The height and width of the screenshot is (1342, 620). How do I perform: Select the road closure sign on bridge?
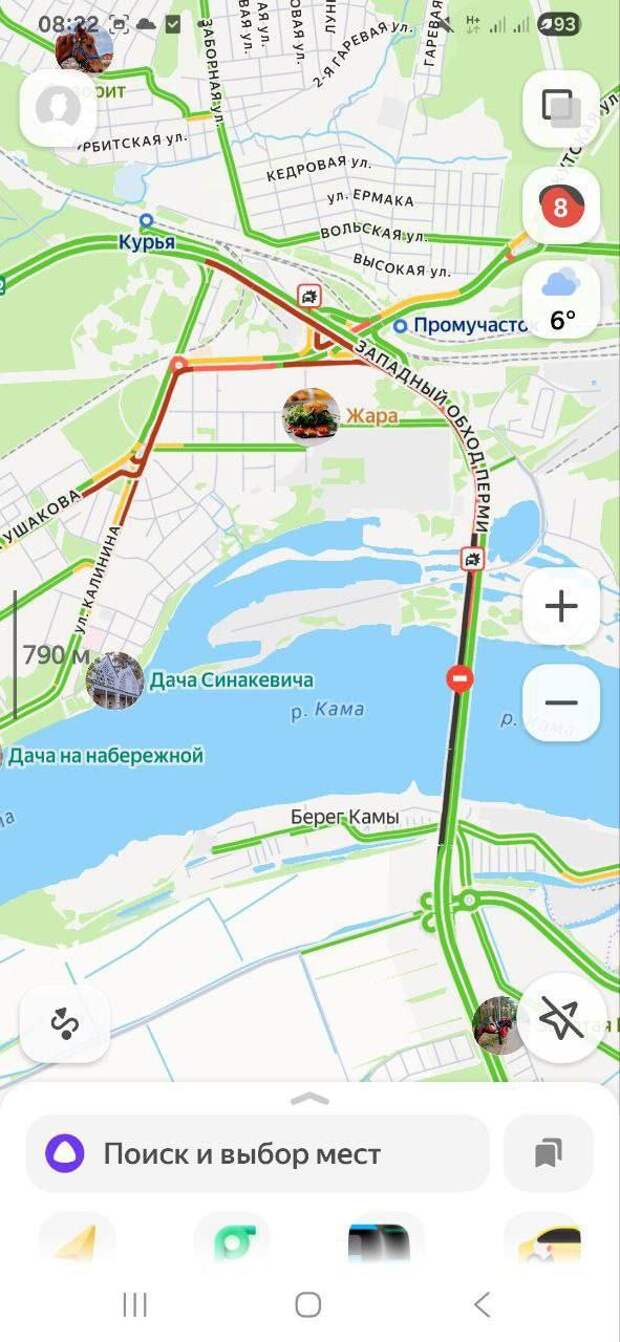[x=459, y=679]
